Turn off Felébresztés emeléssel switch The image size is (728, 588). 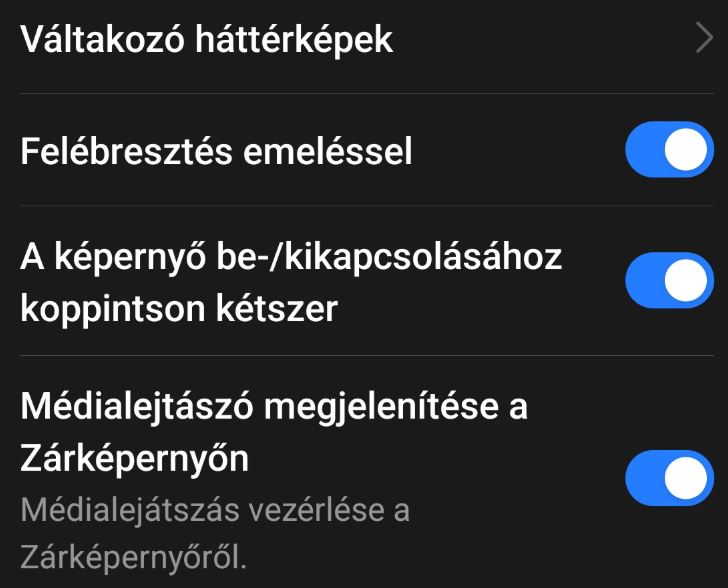coord(669,150)
